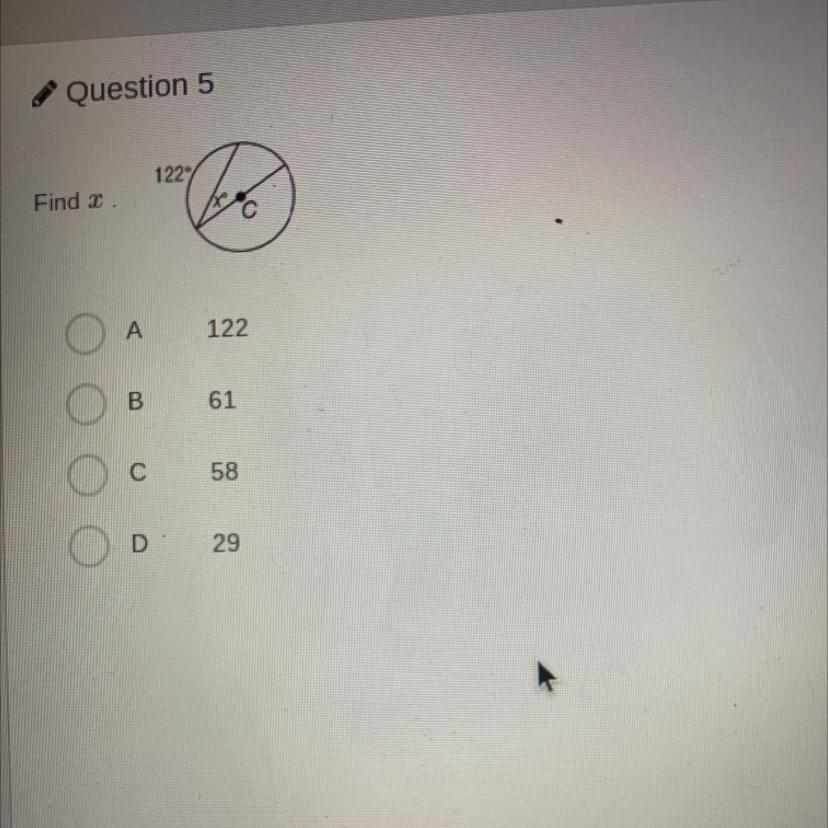This screenshot has width=828, height=828.
Task: Select answer A with value 122
Action: pyautogui.click(x=87, y=334)
